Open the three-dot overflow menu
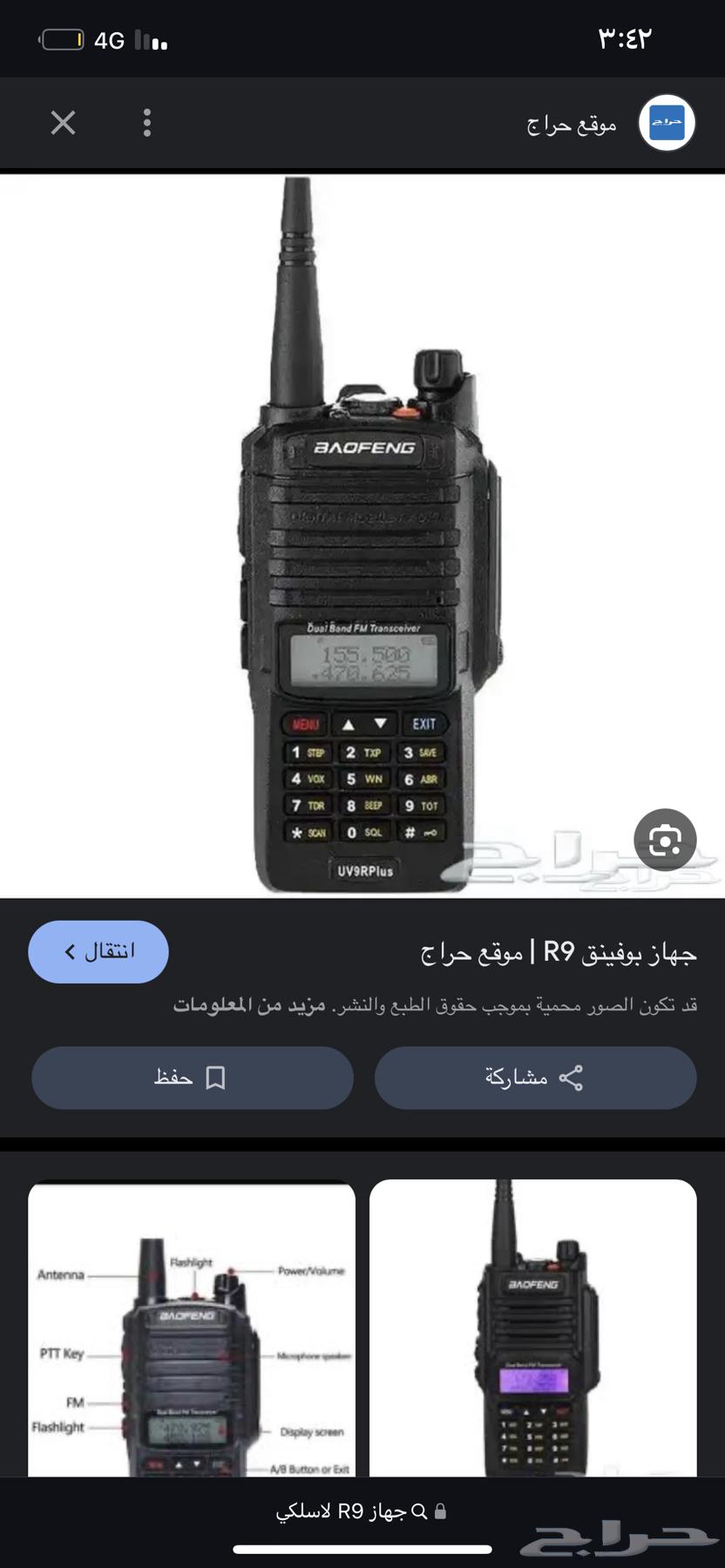This screenshot has height=1568, width=725. pos(147,123)
